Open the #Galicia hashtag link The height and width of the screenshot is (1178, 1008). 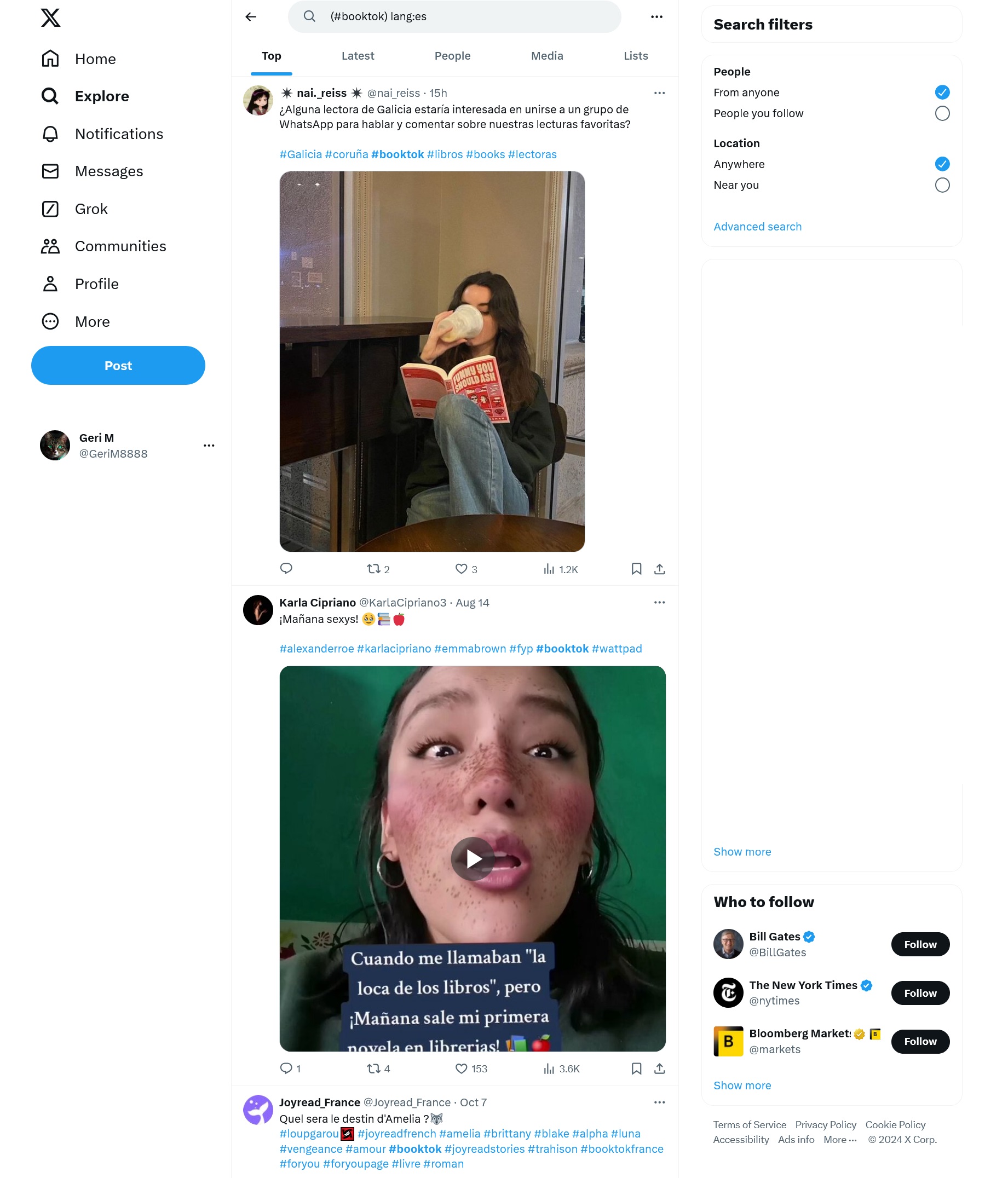300,154
